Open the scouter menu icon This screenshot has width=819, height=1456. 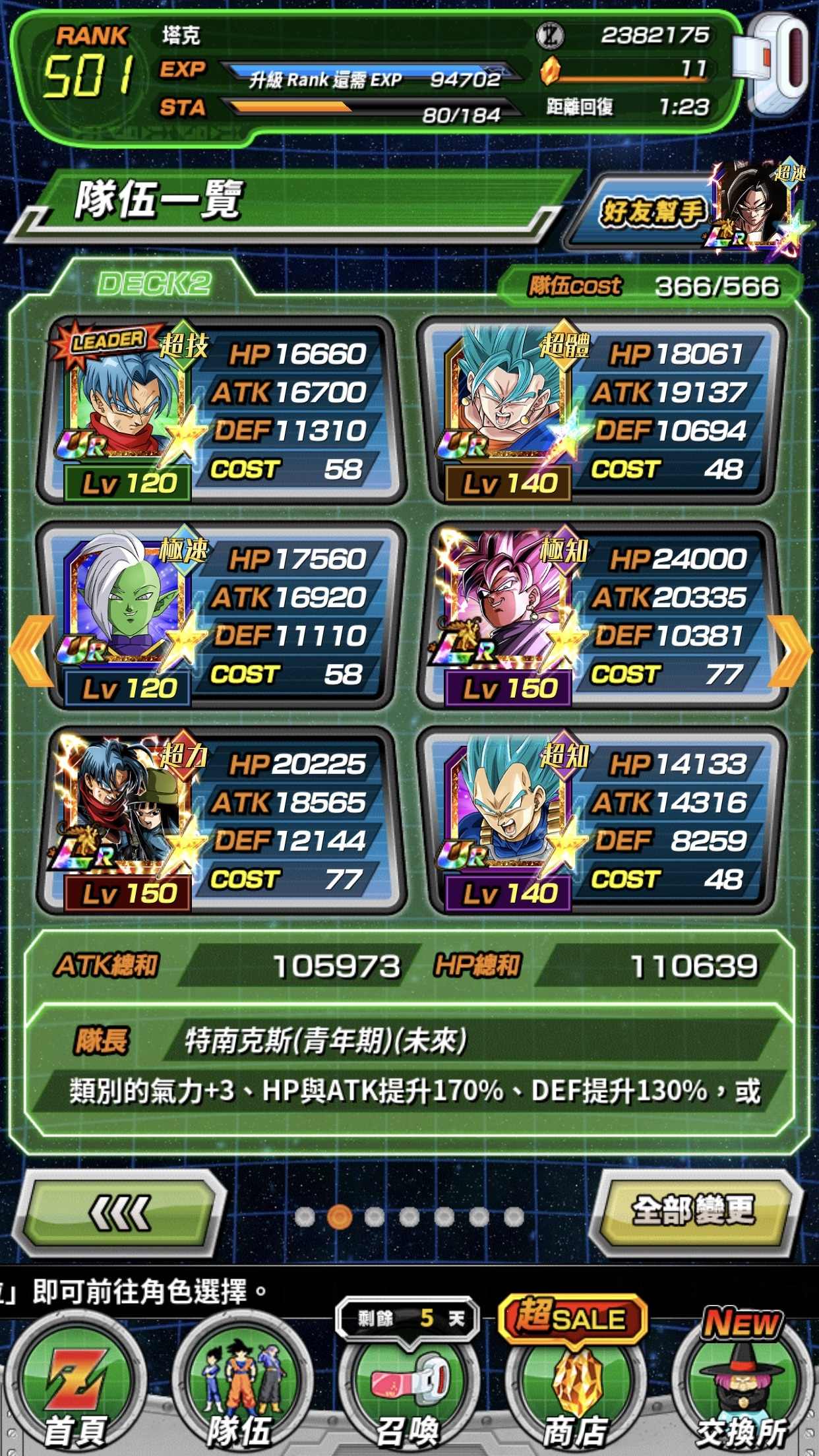coord(774,65)
